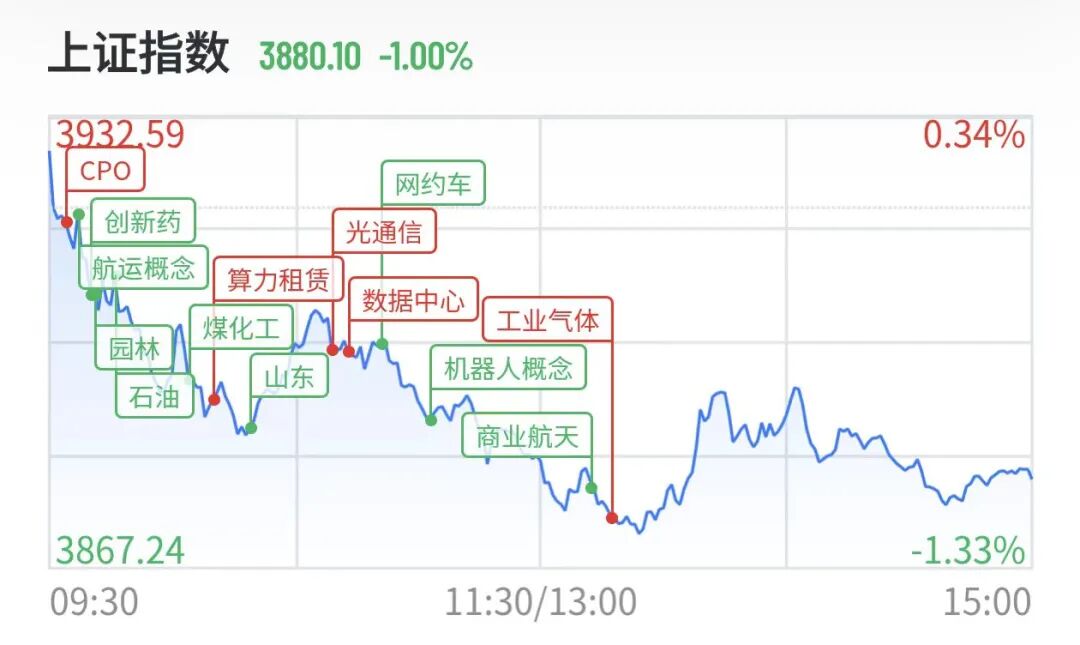Tap the CPO sector tag
Viewport: 1080px width, 645px height.
point(106,170)
